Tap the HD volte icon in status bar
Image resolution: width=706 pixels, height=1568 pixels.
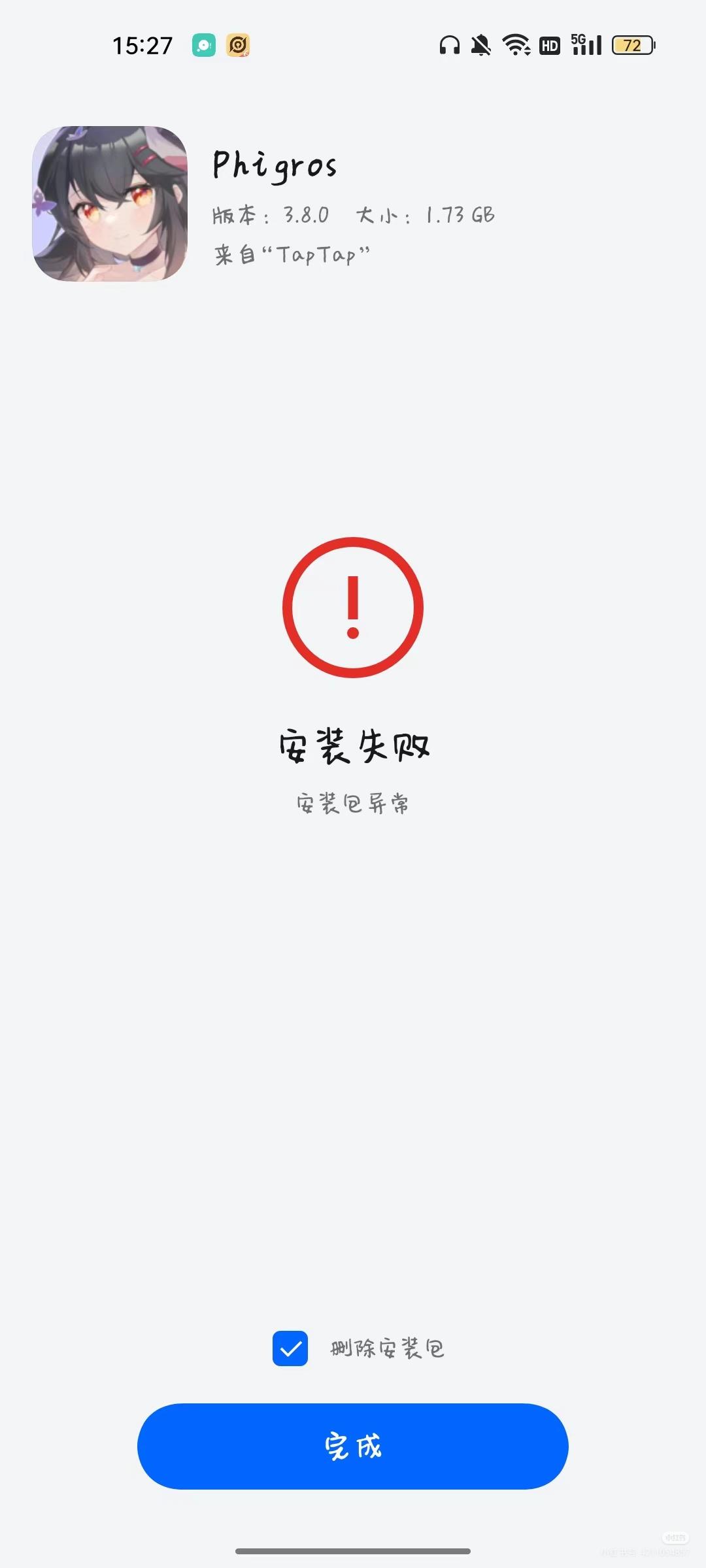549,46
